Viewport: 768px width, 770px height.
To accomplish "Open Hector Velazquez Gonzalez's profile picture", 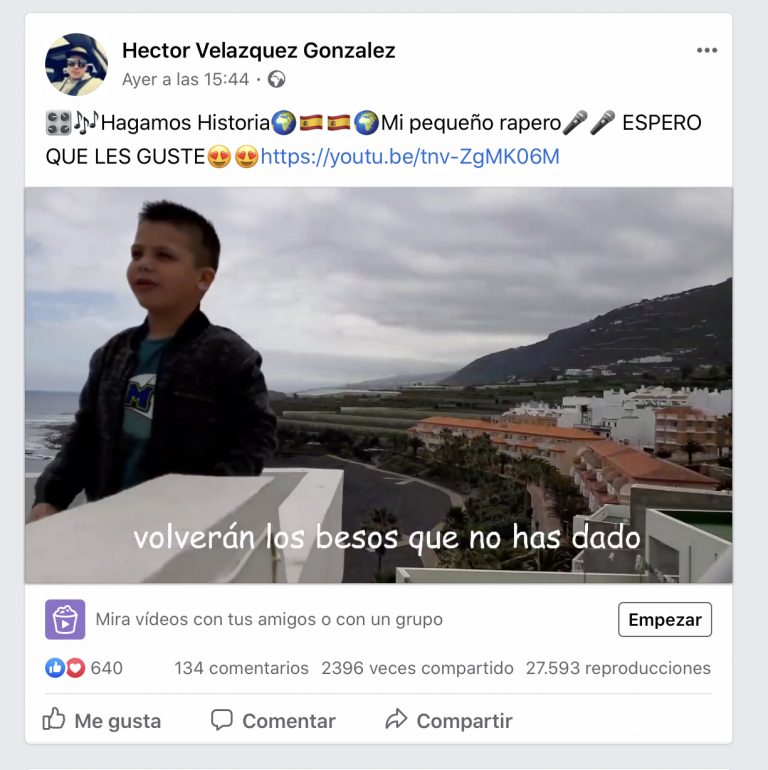I will (x=76, y=64).
